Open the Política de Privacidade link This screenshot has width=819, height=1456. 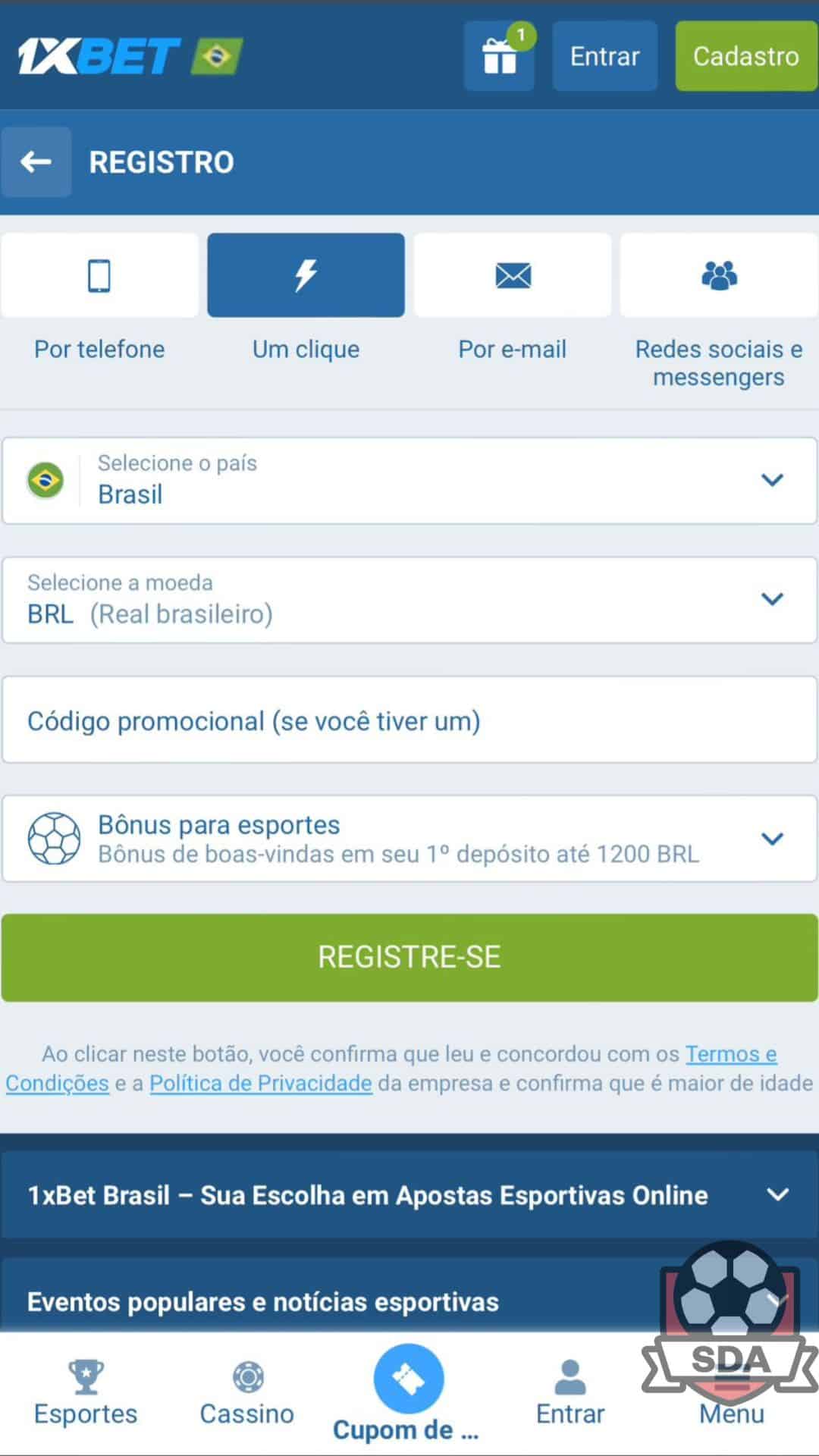pyautogui.click(x=261, y=1083)
